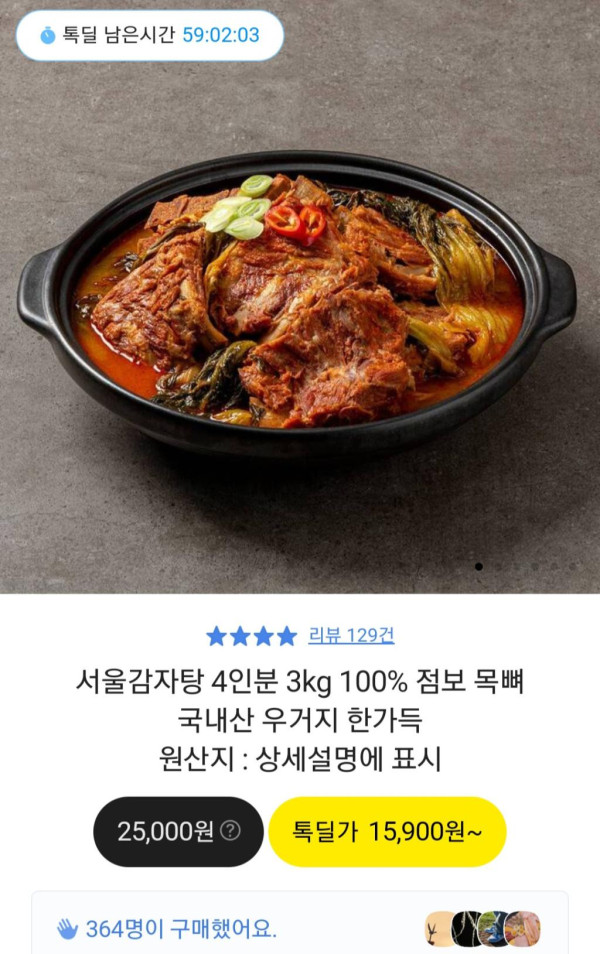View buyers who purchased (364명)
Viewport: 600px width, 954px height.
tap(299, 928)
